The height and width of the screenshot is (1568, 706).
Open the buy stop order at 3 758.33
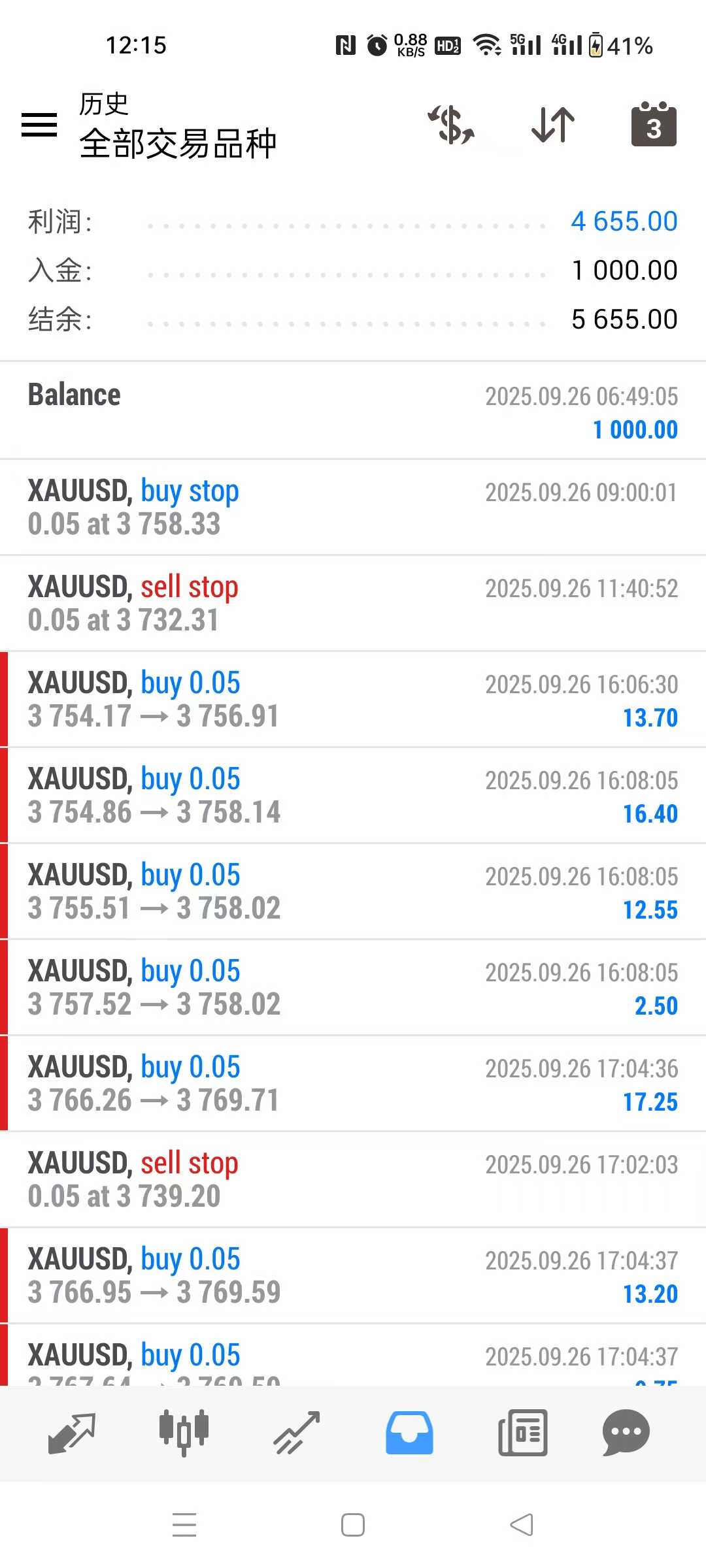tap(353, 507)
